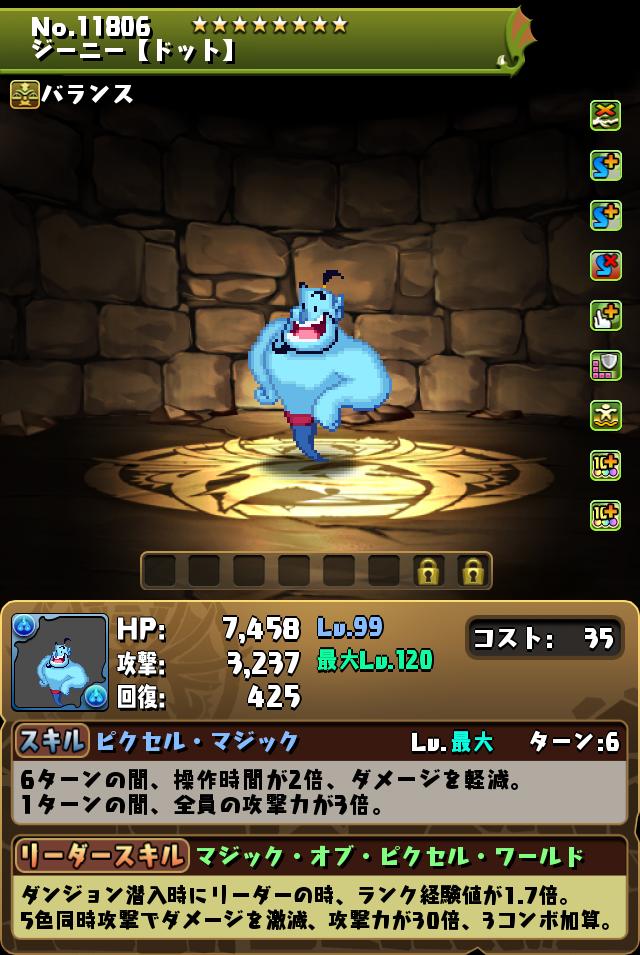Tap the levitation awakening icon
Screen dimensions: 640x955
click(606, 416)
